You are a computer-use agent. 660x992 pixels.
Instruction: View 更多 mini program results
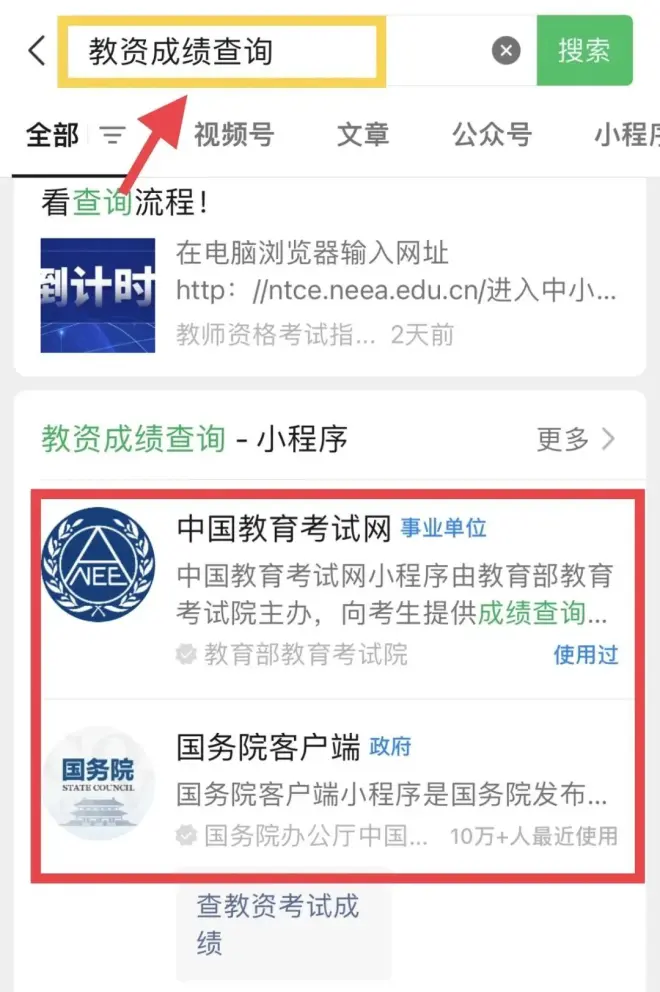pyautogui.click(x=576, y=439)
